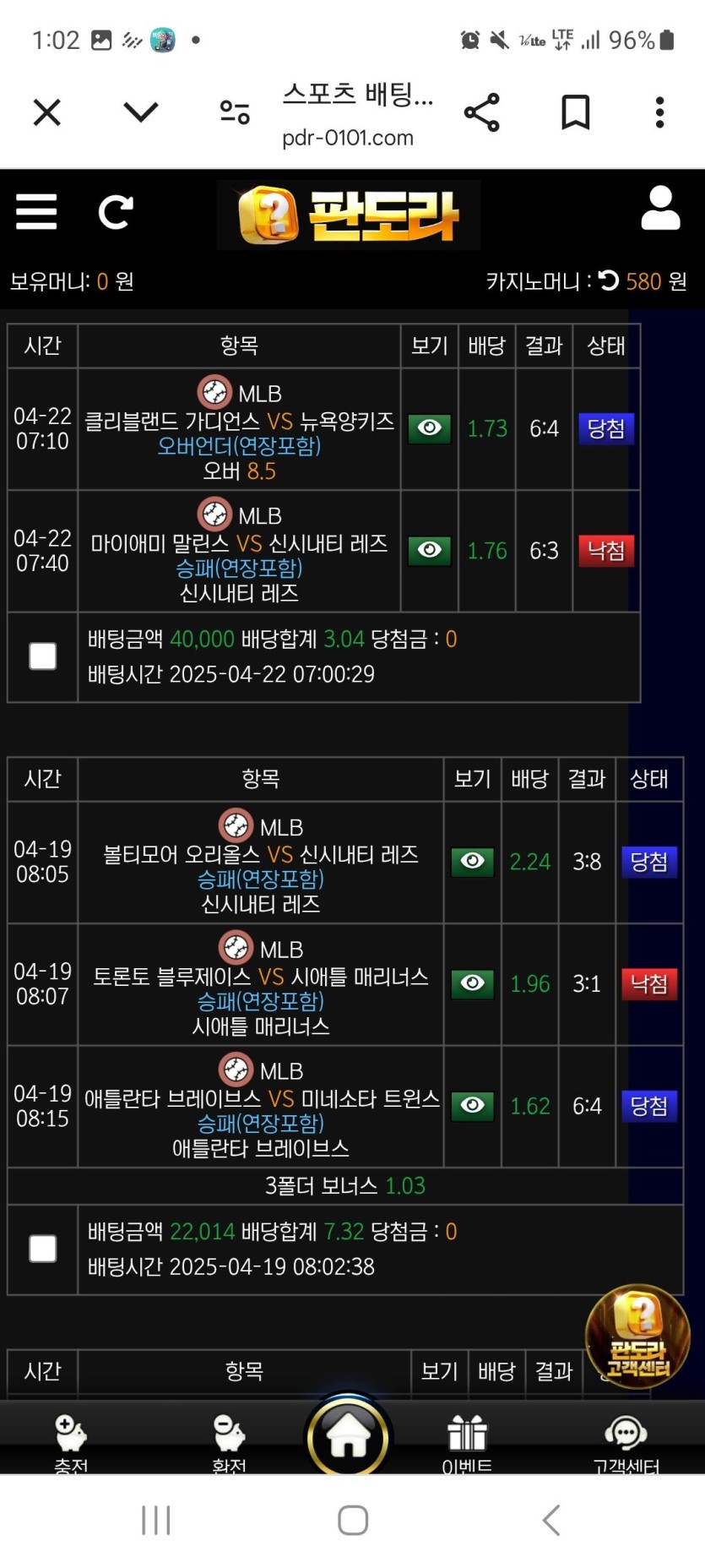705x1568 pixels.
Task: Open the hamburger drawer menu
Action: coord(36,211)
